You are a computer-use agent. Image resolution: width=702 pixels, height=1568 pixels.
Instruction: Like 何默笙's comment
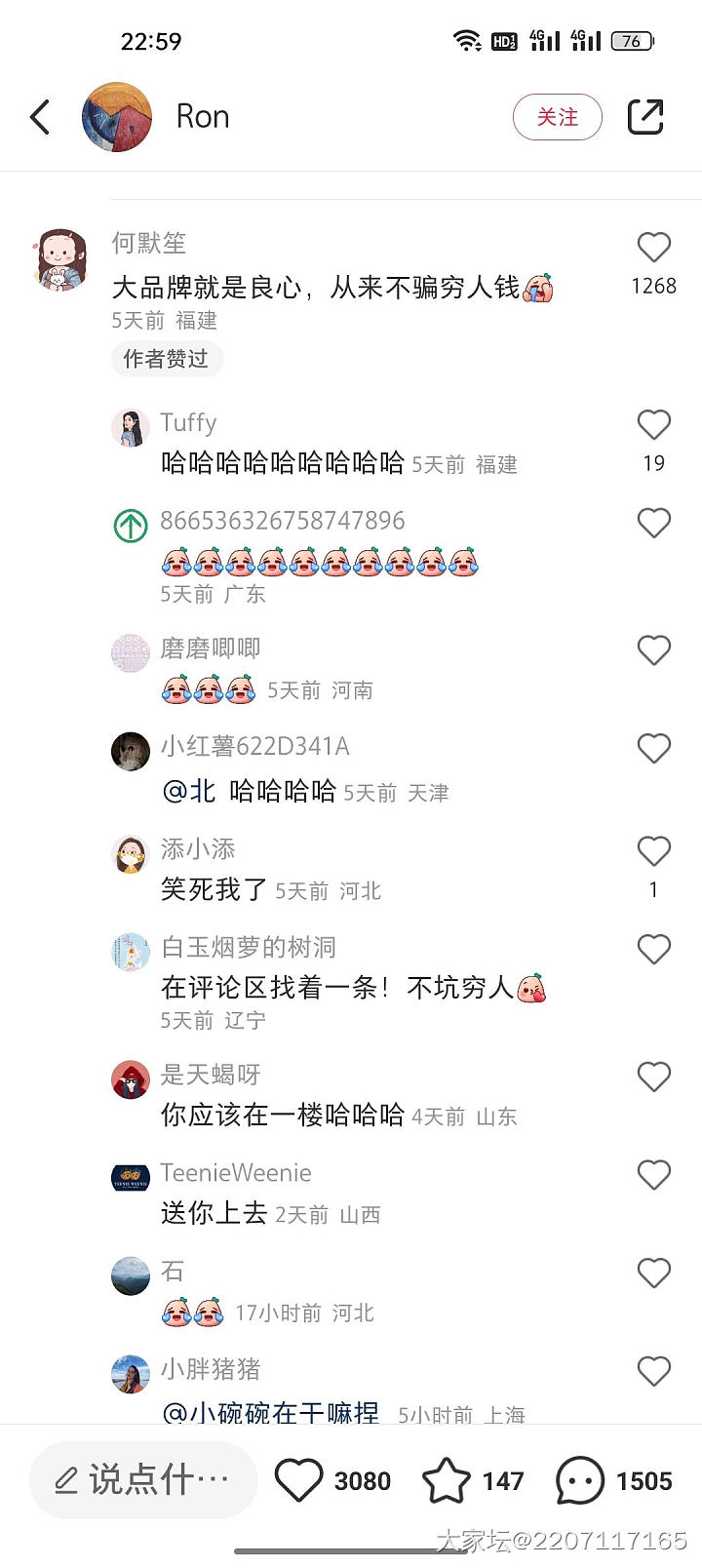[x=653, y=248]
